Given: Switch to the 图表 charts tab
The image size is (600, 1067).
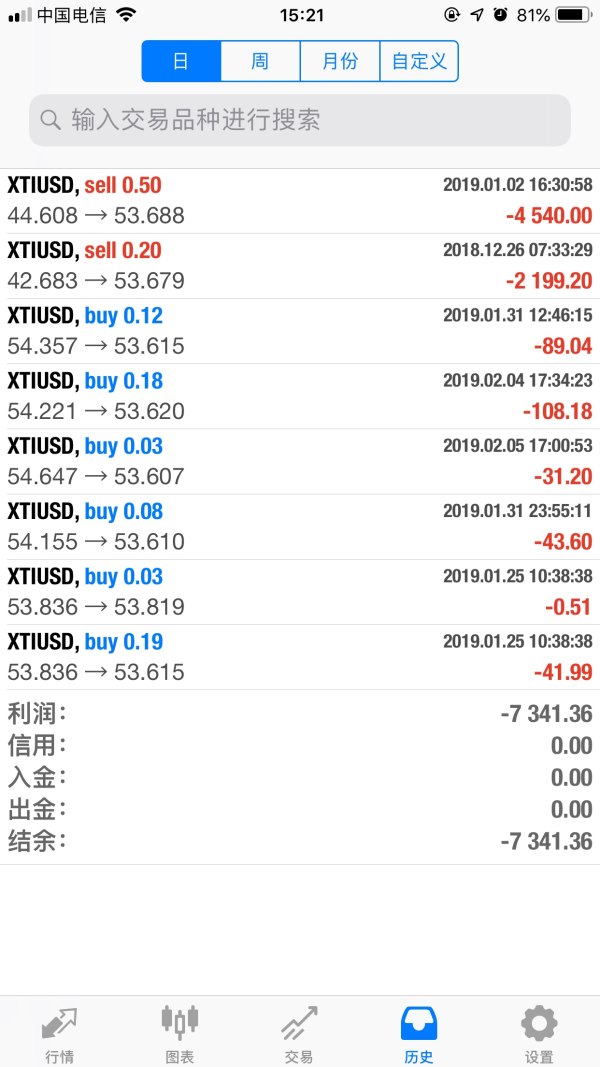Looking at the screenshot, I should tap(180, 1033).
